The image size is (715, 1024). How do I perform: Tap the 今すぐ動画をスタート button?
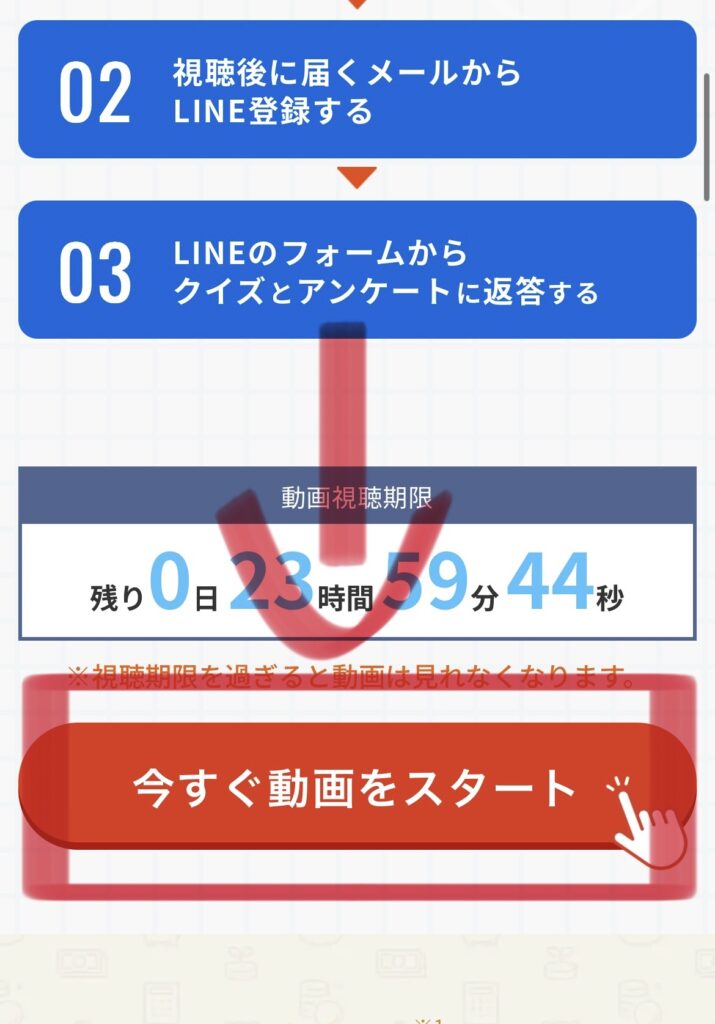[x=357, y=788]
